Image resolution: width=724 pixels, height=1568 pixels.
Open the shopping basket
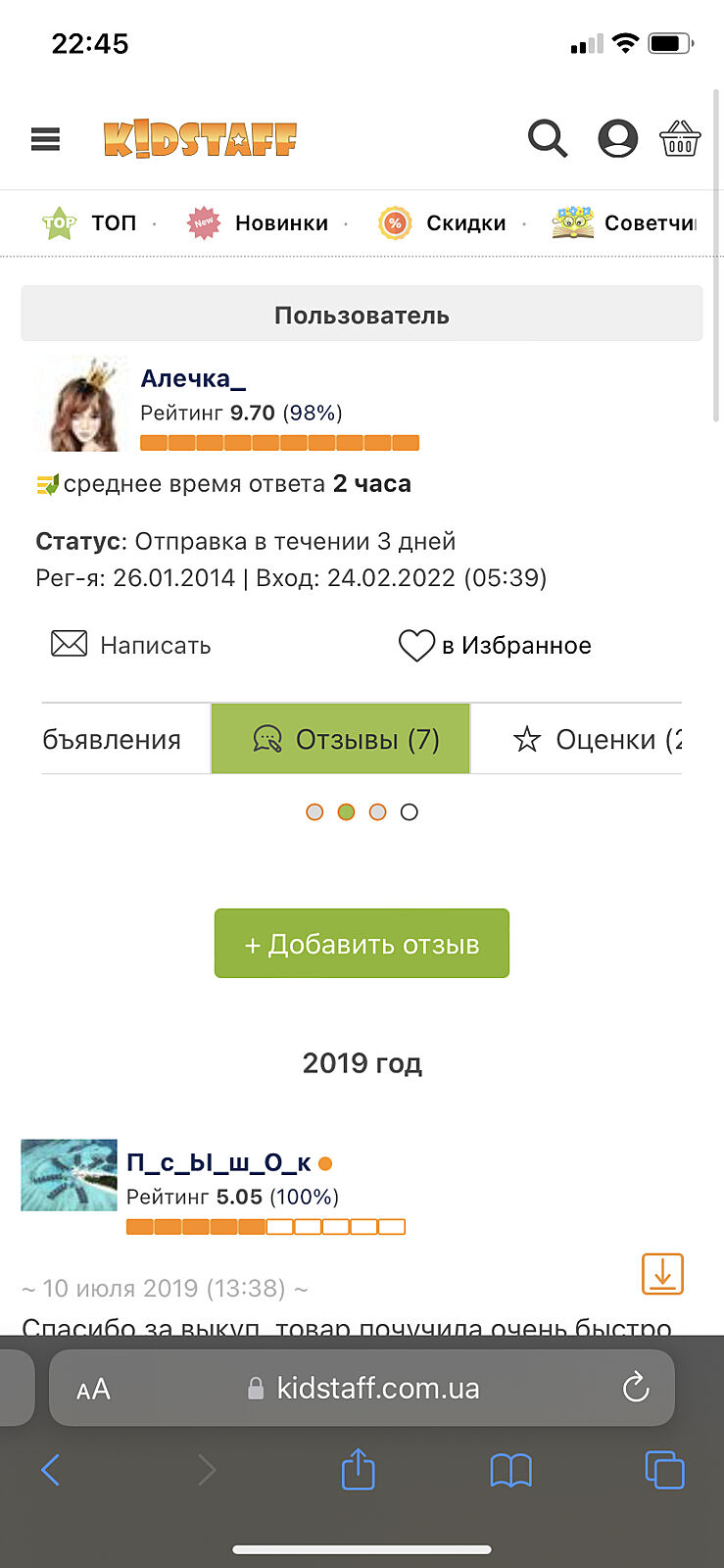tap(680, 139)
